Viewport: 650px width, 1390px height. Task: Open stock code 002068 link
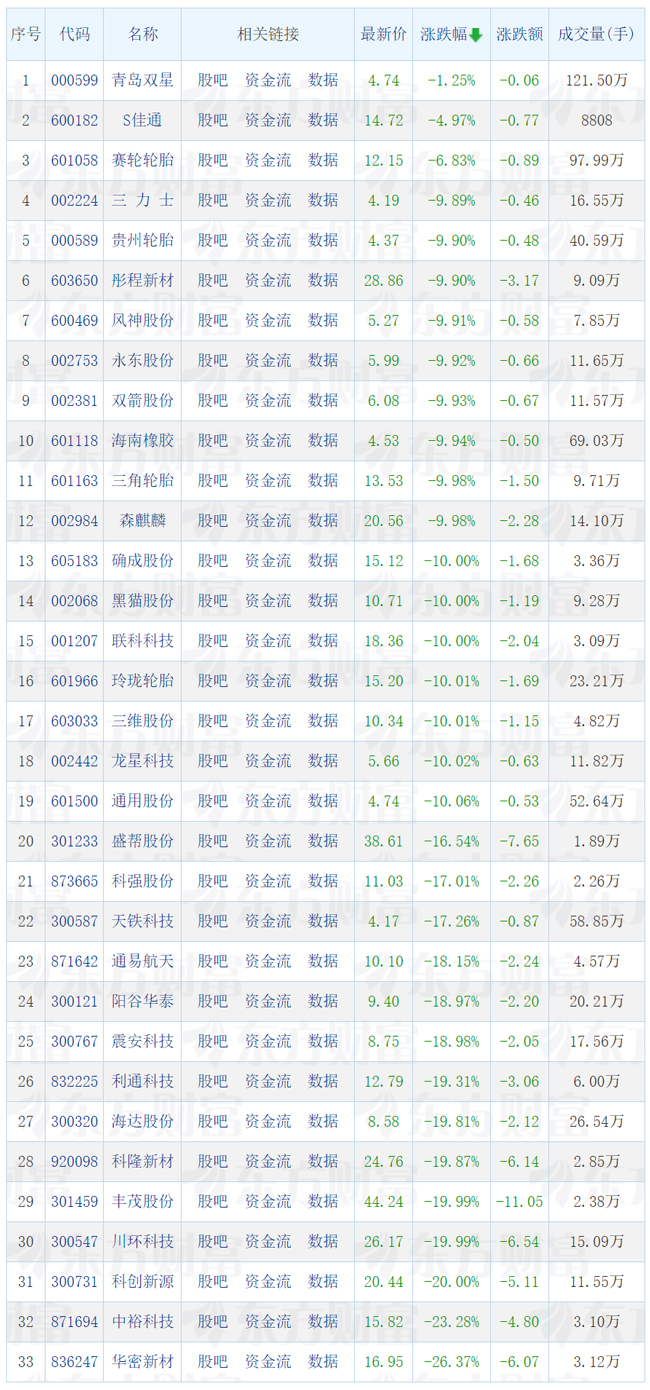coord(75,601)
